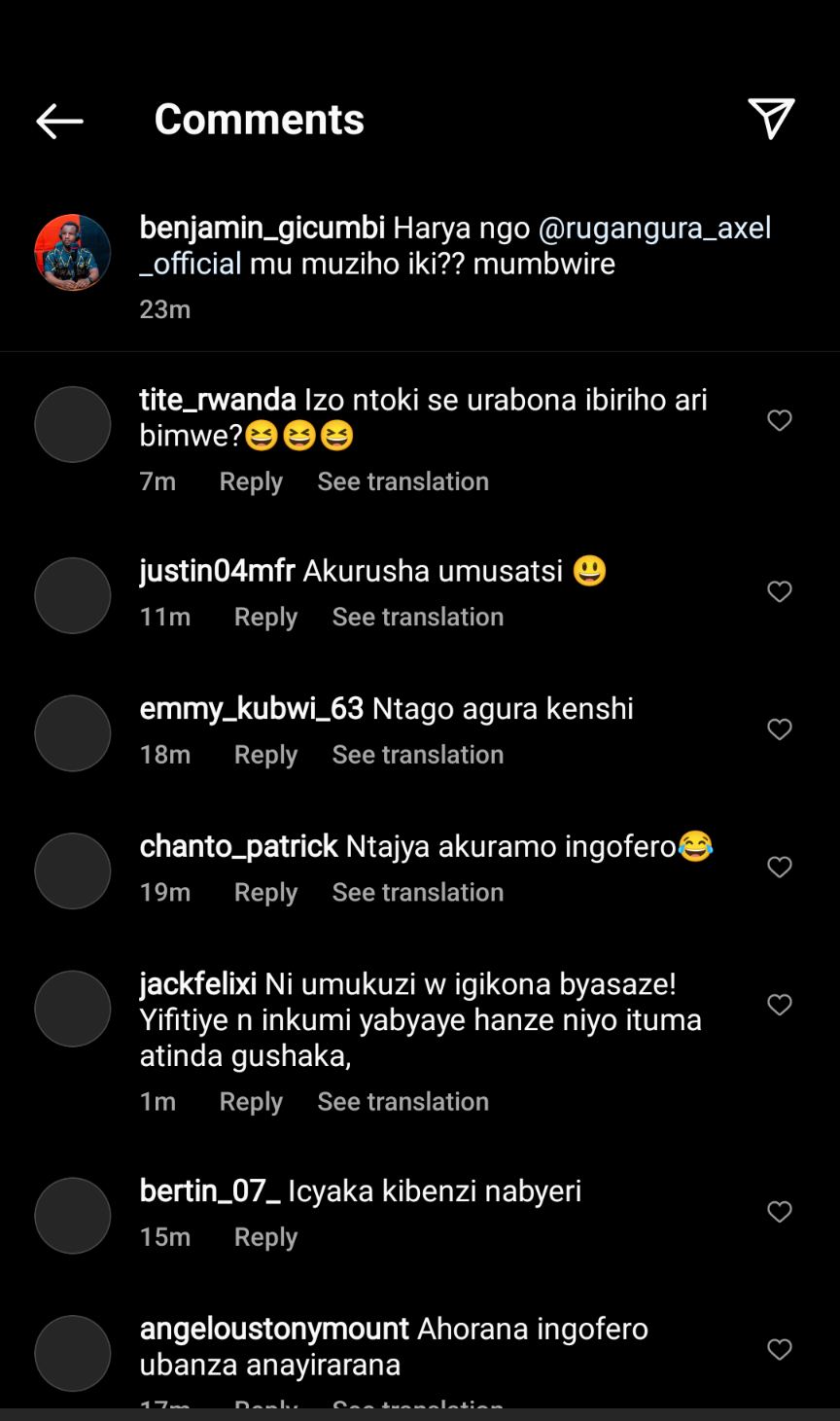
Task: Open the @rugangura_axel_official mention link
Action: pos(654,229)
